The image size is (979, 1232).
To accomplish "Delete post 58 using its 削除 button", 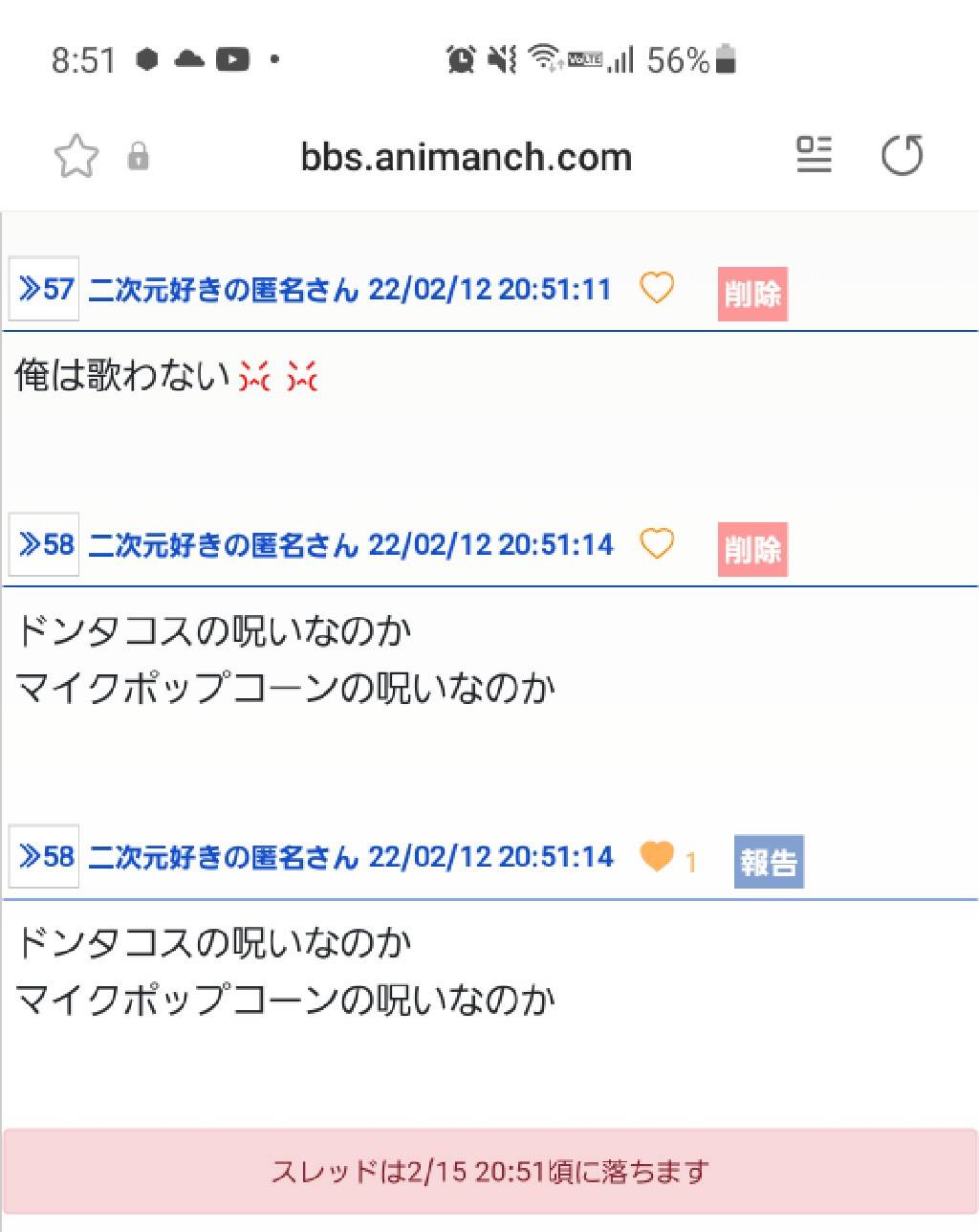I will (752, 549).
